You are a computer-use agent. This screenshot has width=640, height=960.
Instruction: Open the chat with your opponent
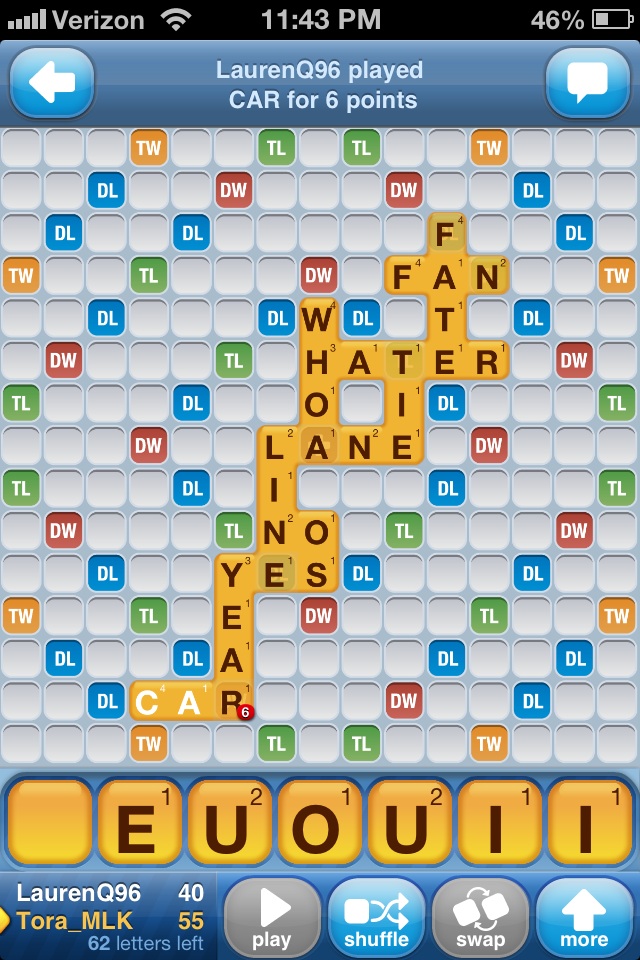click(587, 84)
